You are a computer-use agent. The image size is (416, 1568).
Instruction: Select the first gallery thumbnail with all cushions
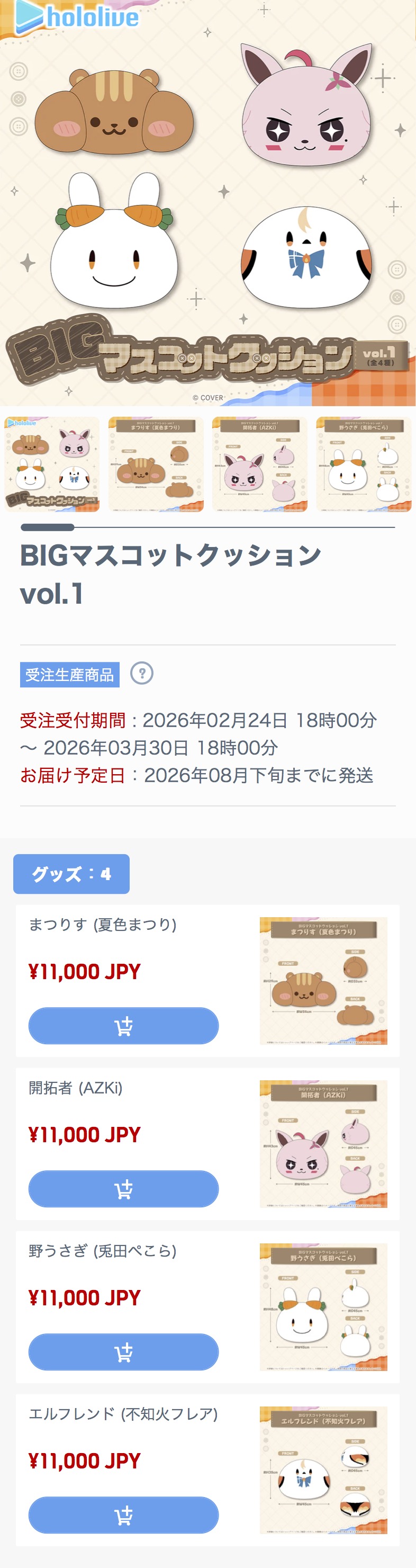tap(52, 464)
